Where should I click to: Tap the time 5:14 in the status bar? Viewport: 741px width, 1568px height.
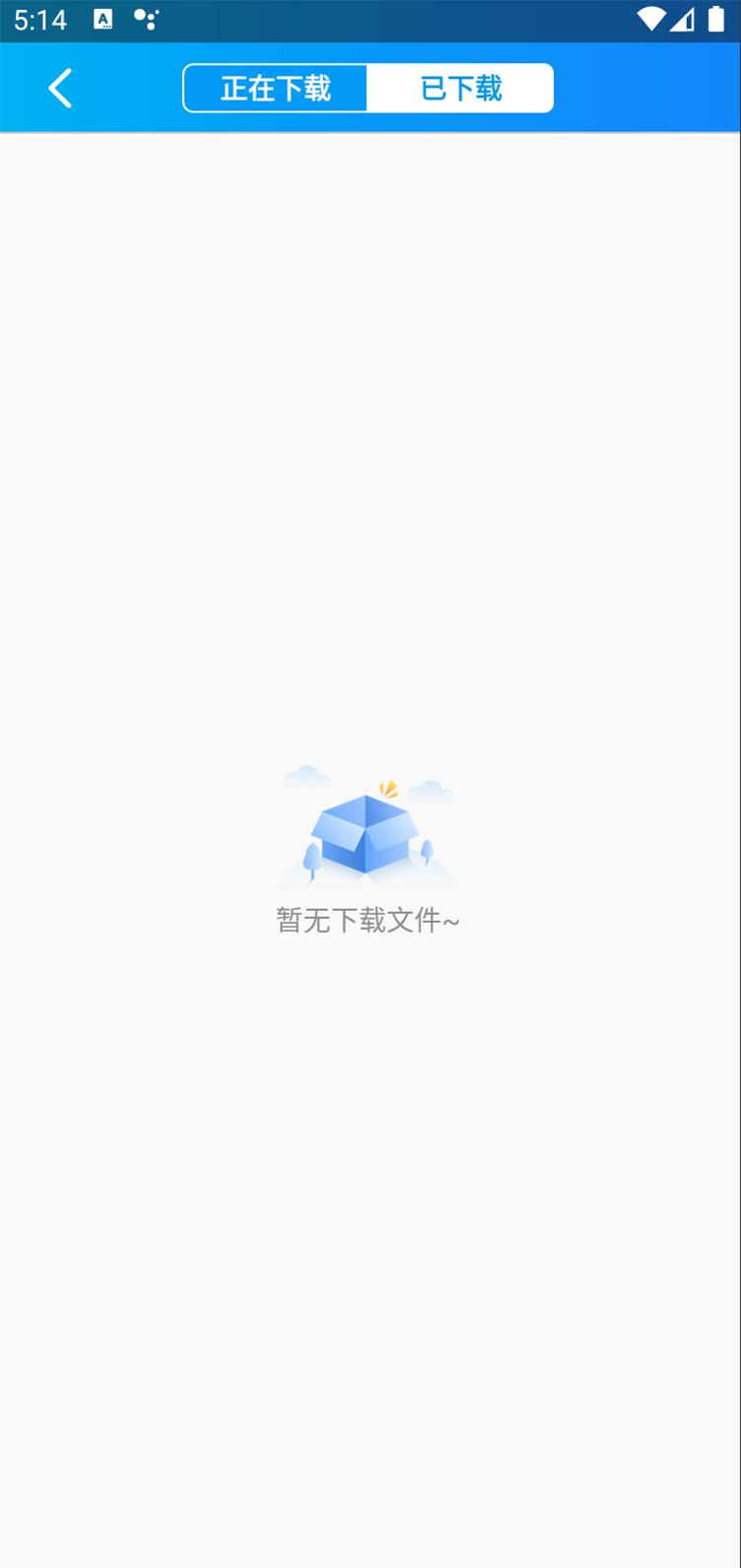click(x=39, y=20)
